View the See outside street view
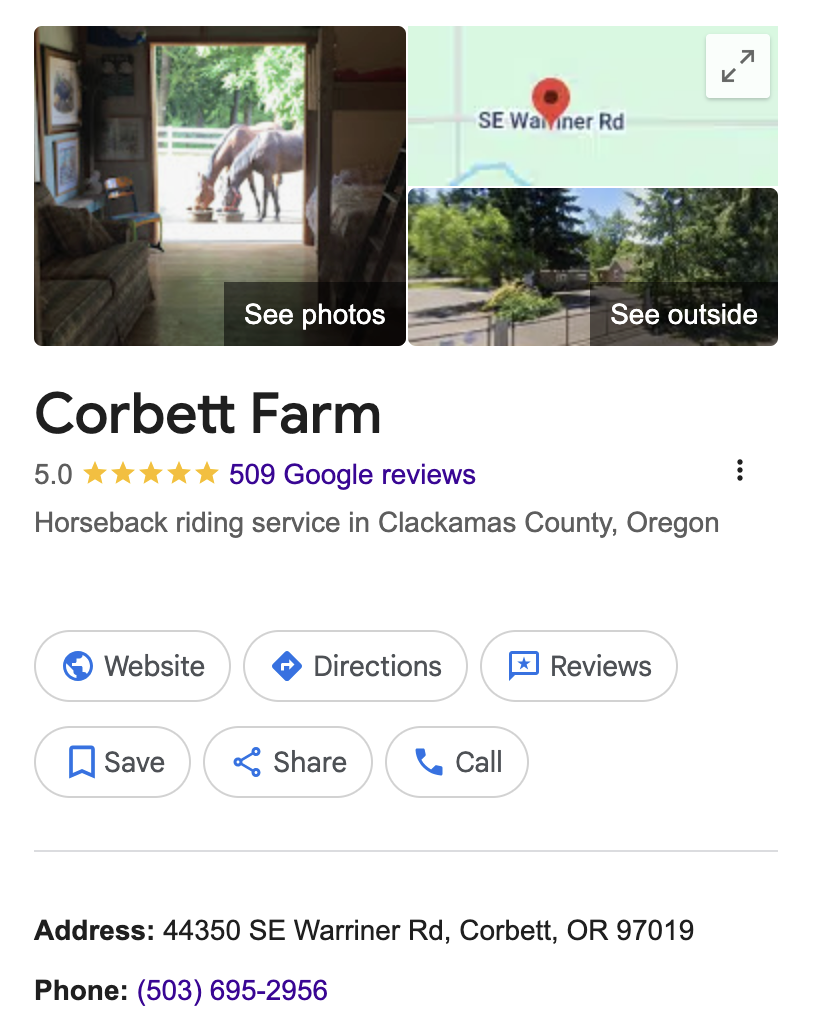 coord(592,267)
